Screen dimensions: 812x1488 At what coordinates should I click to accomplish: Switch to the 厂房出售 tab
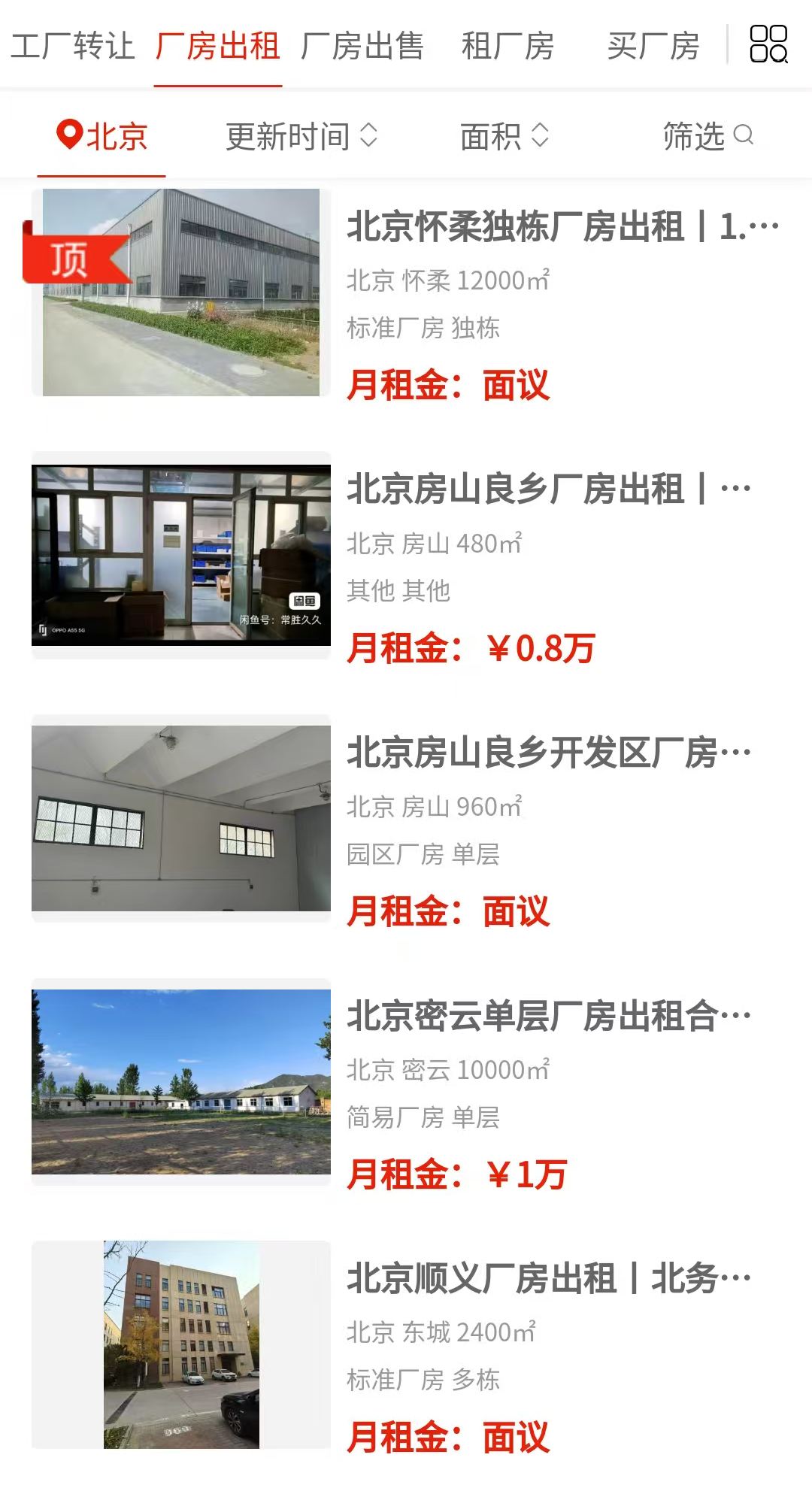coord(362,47)
